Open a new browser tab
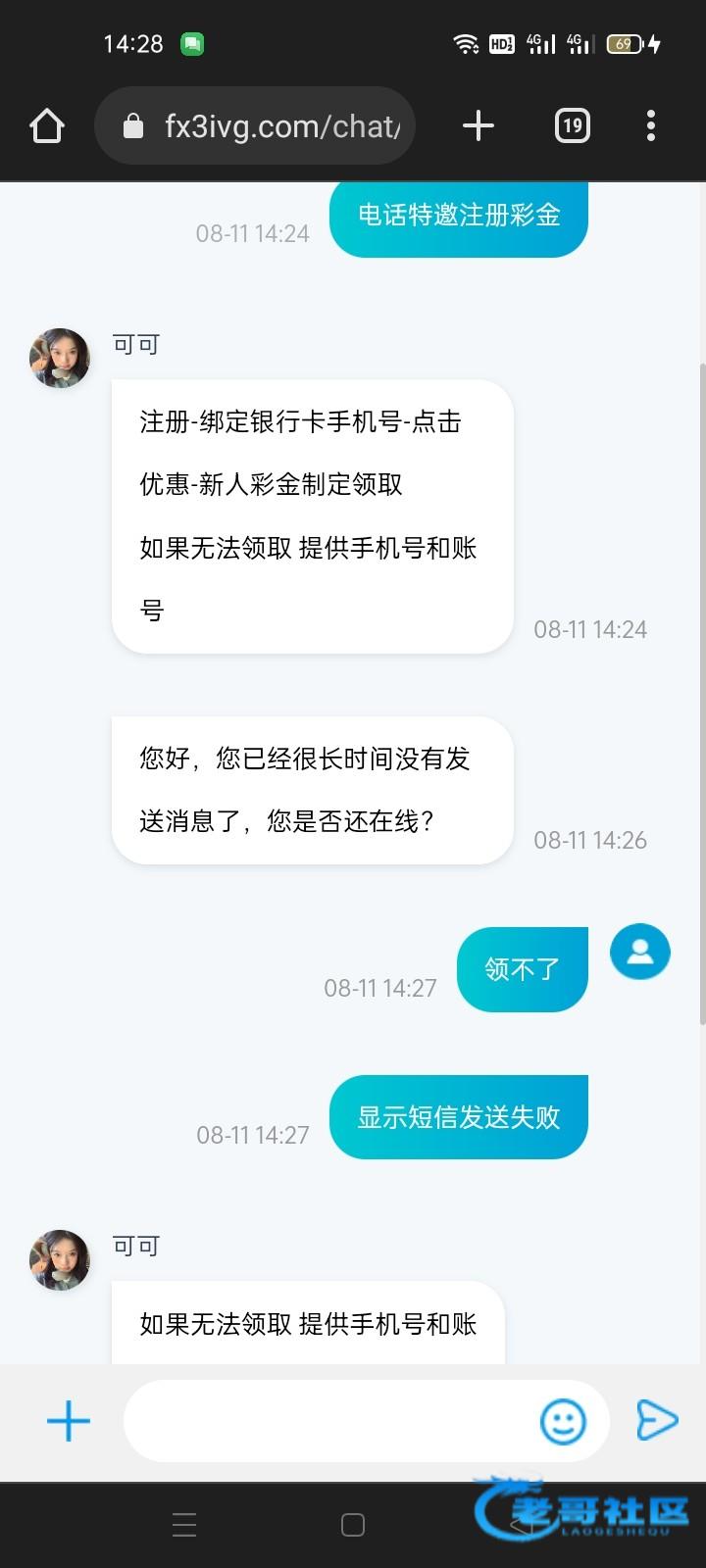706x1568 pixels. pos(478,125)
